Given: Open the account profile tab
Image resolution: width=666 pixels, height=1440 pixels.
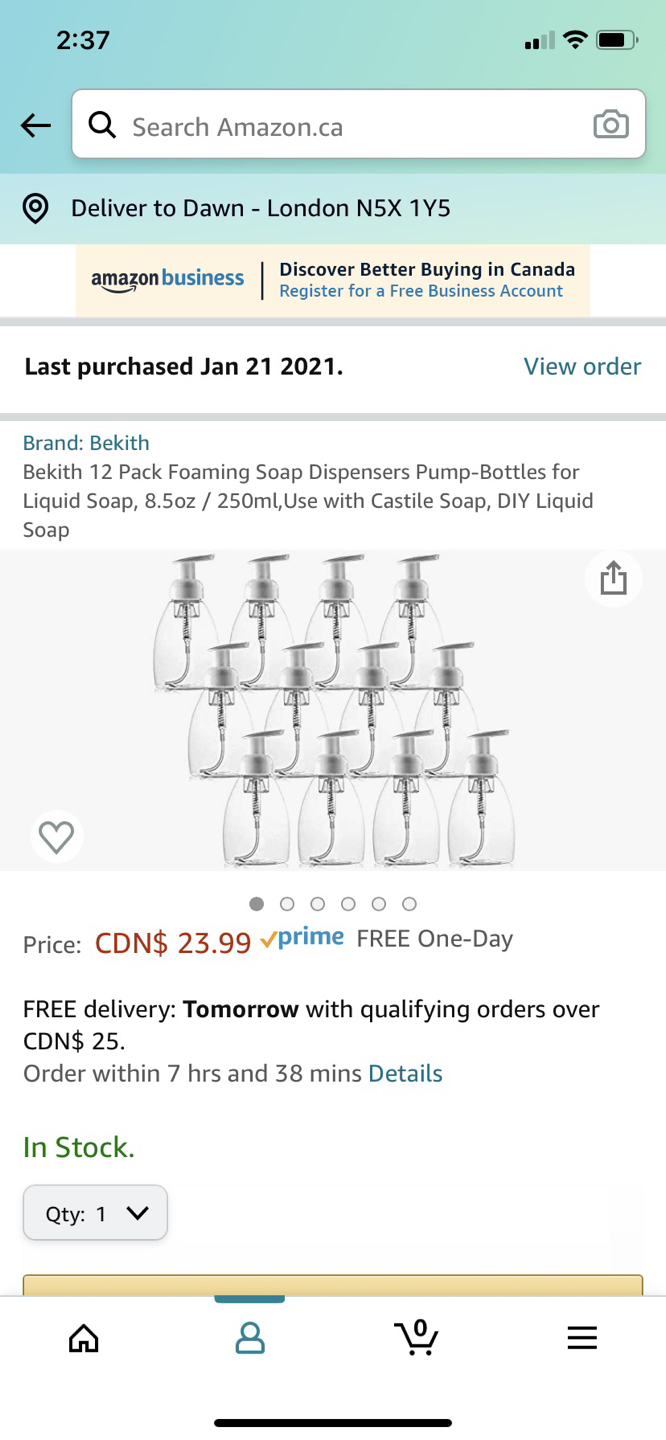Looking at the screenshot, I should [250, 1338].
